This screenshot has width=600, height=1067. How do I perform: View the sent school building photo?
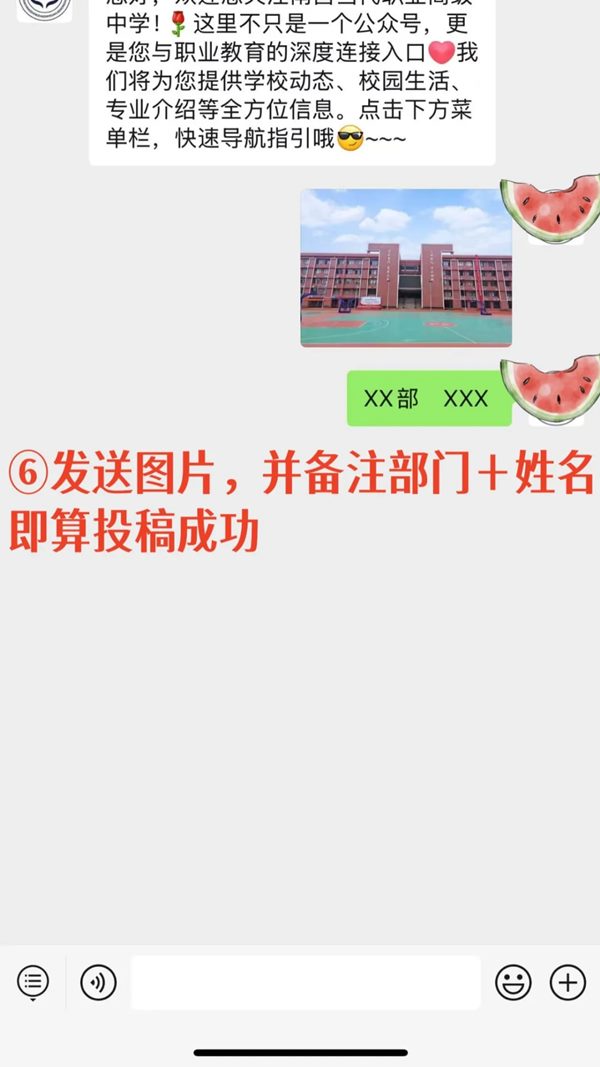pyautogui.click(x=406, y=268)
